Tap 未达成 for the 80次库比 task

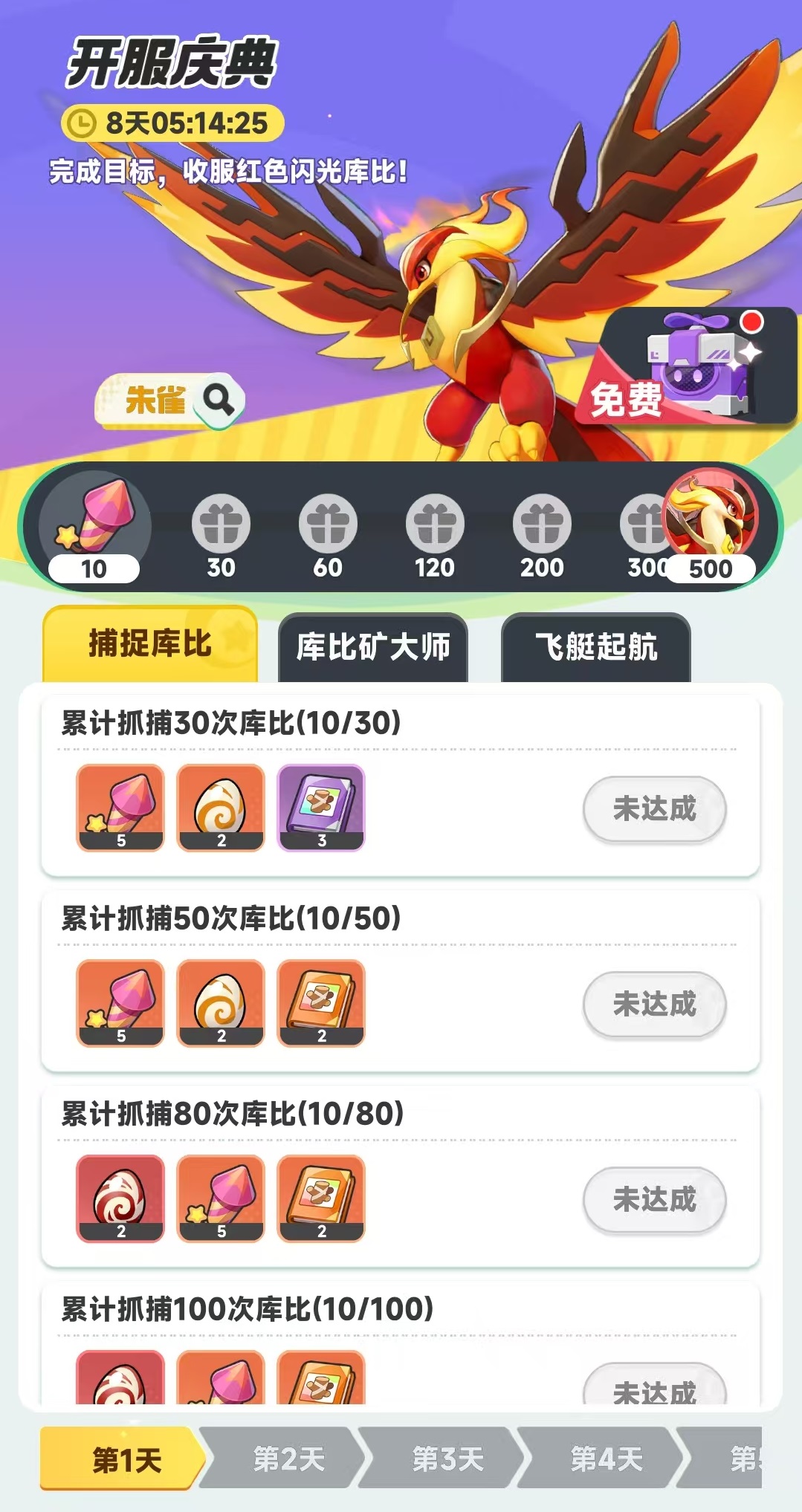[x=654, y=1200]
